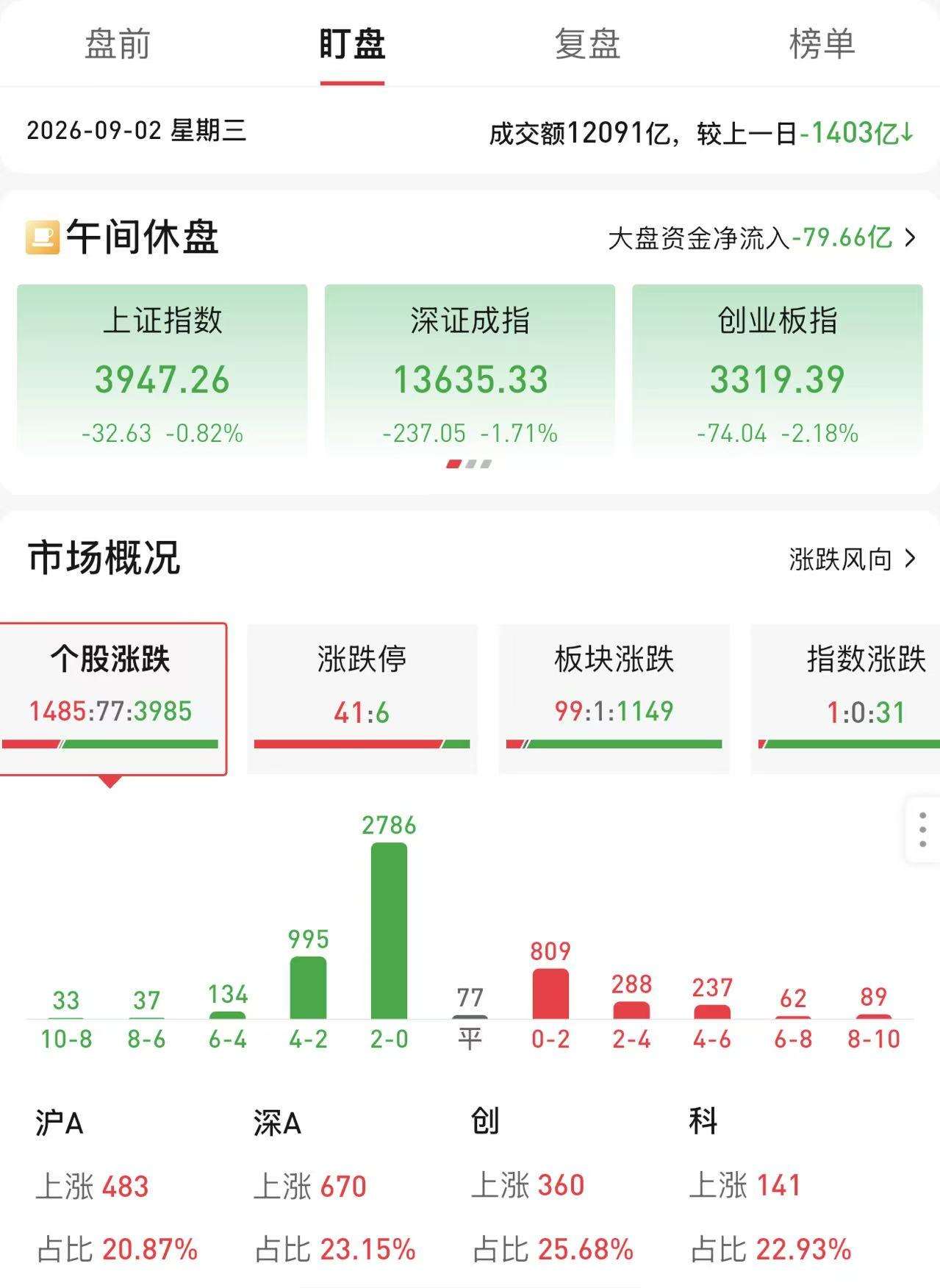Open the 涨跌风向 link
This screenshot has height=1288, width=940.
click(853, 559)
